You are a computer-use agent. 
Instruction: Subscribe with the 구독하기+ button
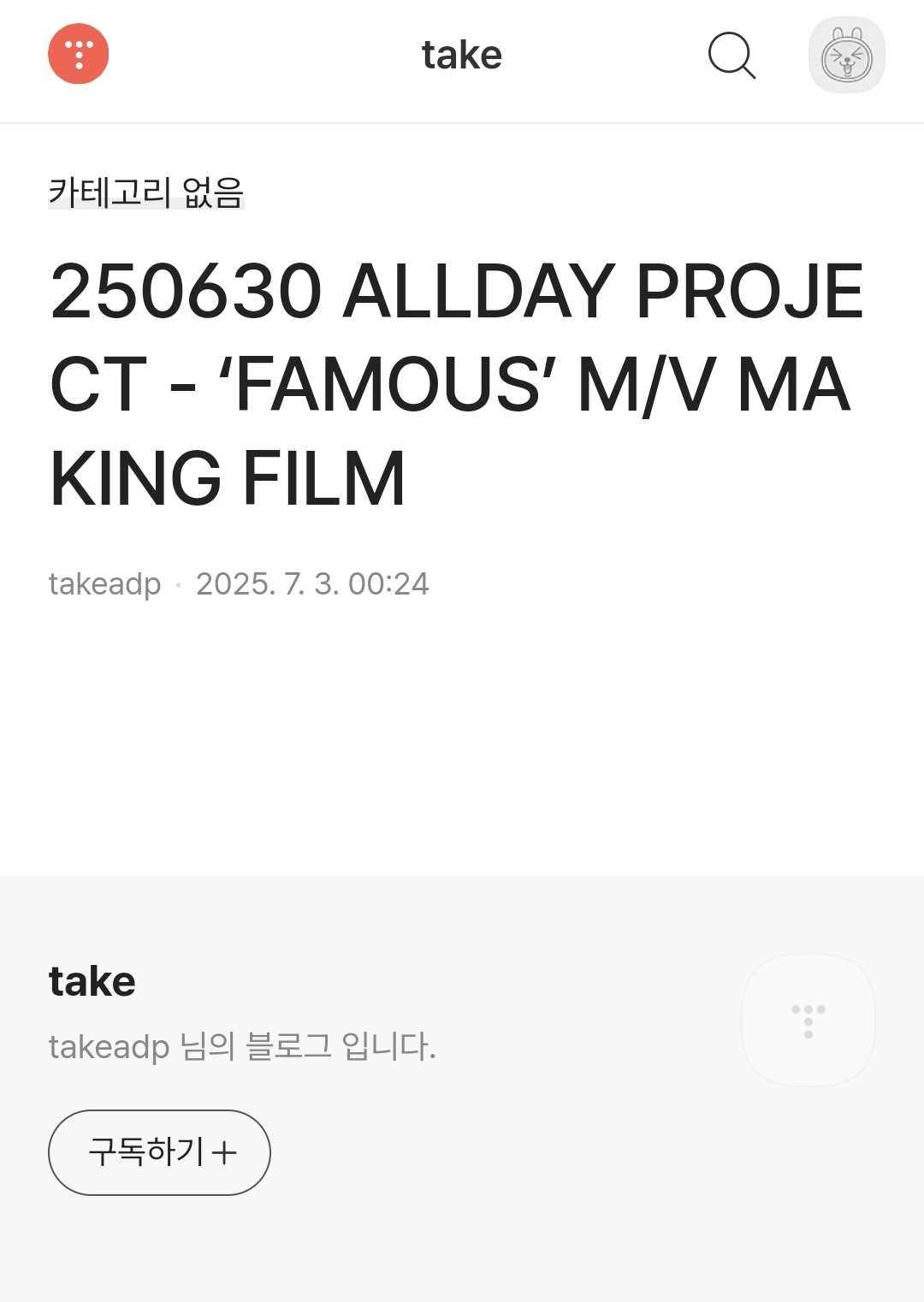click(x=160, y=1152)
